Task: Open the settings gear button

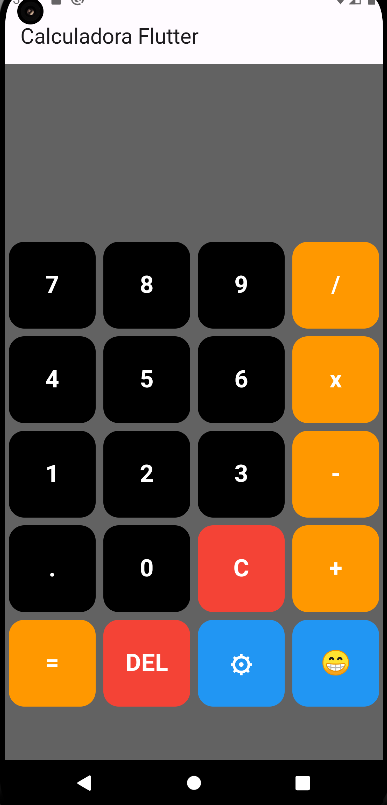Action: 241,663
